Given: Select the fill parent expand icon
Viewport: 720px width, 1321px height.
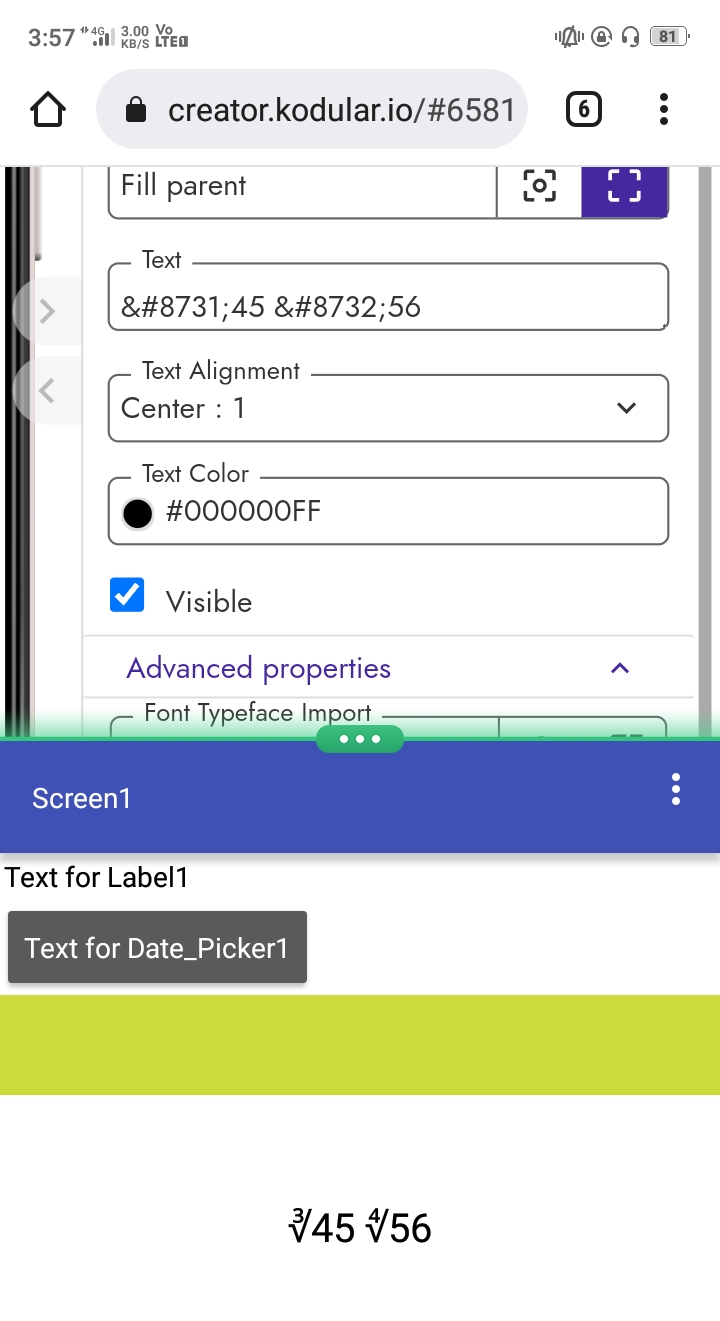Looking at the screenshot, I should click(x=624, y=187).
